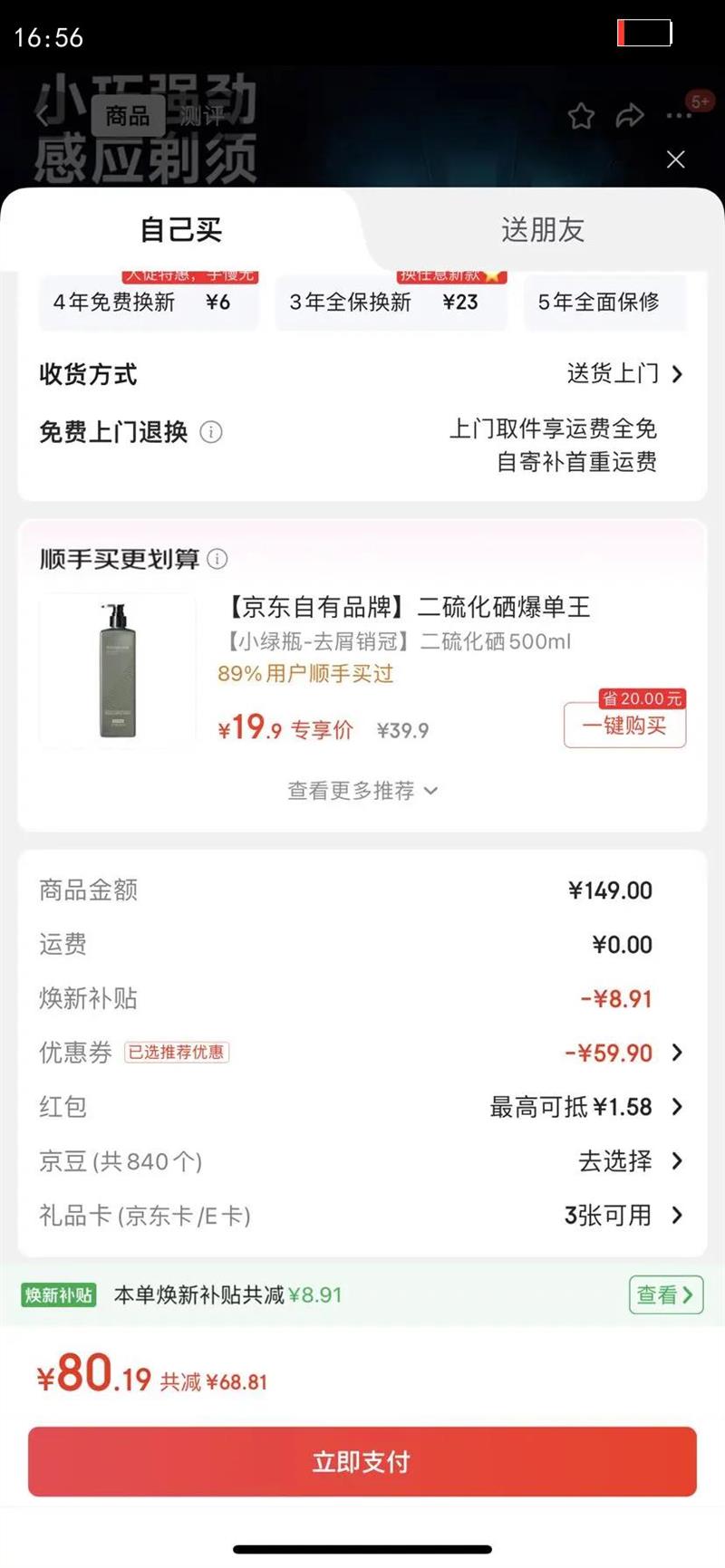The width and height of the screenshot is (725, 1568).
Task: Tap 一键购买 for the shampoo
Action: (x=623, y=725)
